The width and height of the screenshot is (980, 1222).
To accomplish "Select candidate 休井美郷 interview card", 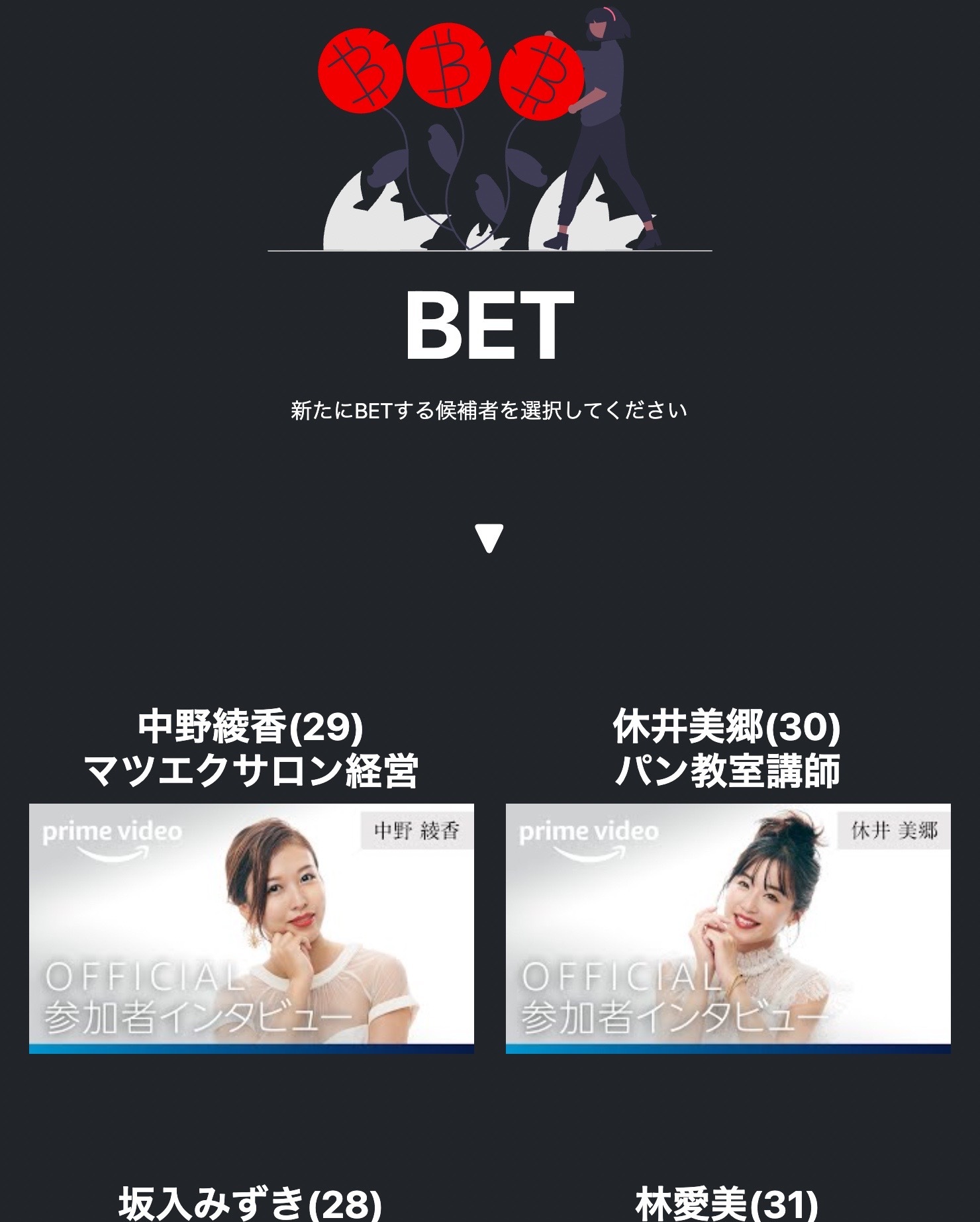I will (728, 927).
